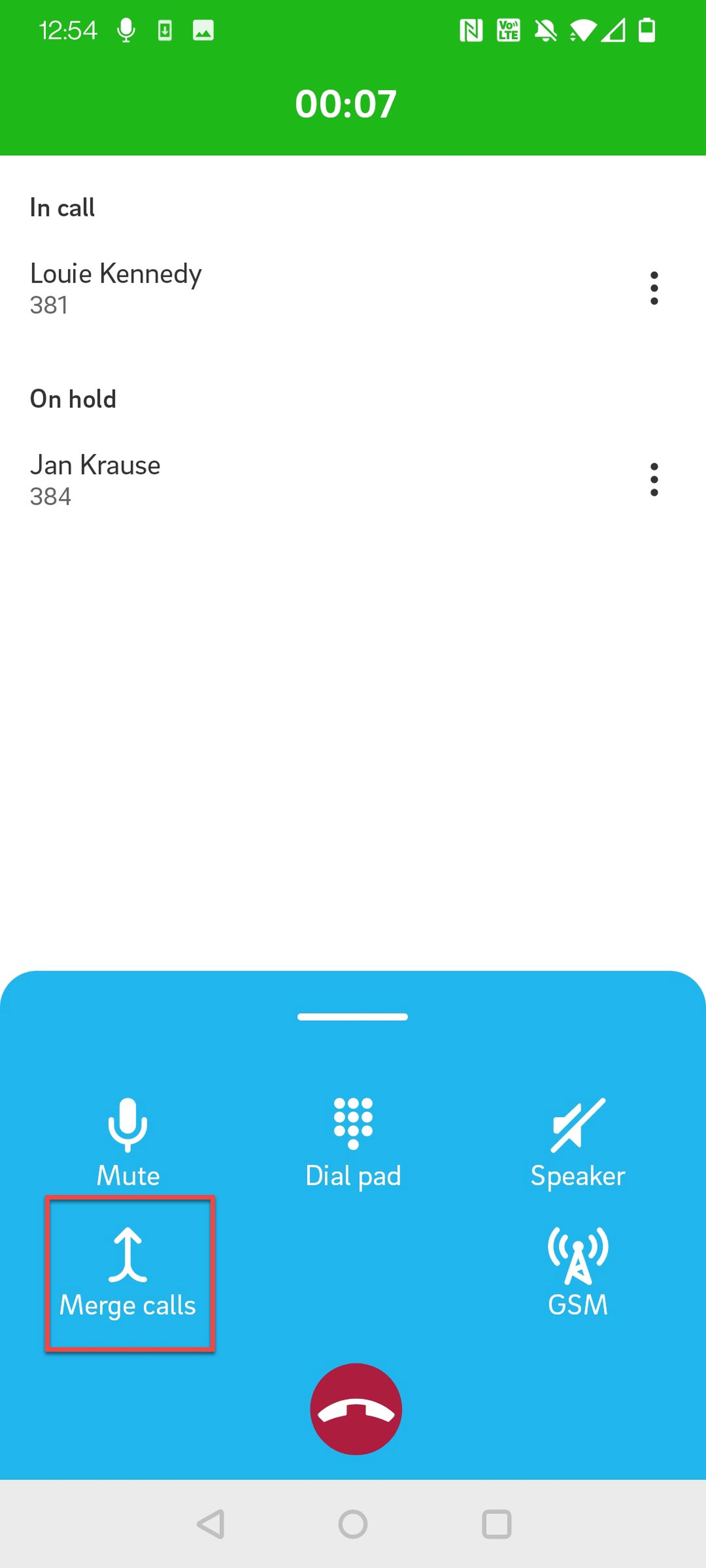
Task: Tap the handle to collapse the call controls
Action: tap(353, 1017)
